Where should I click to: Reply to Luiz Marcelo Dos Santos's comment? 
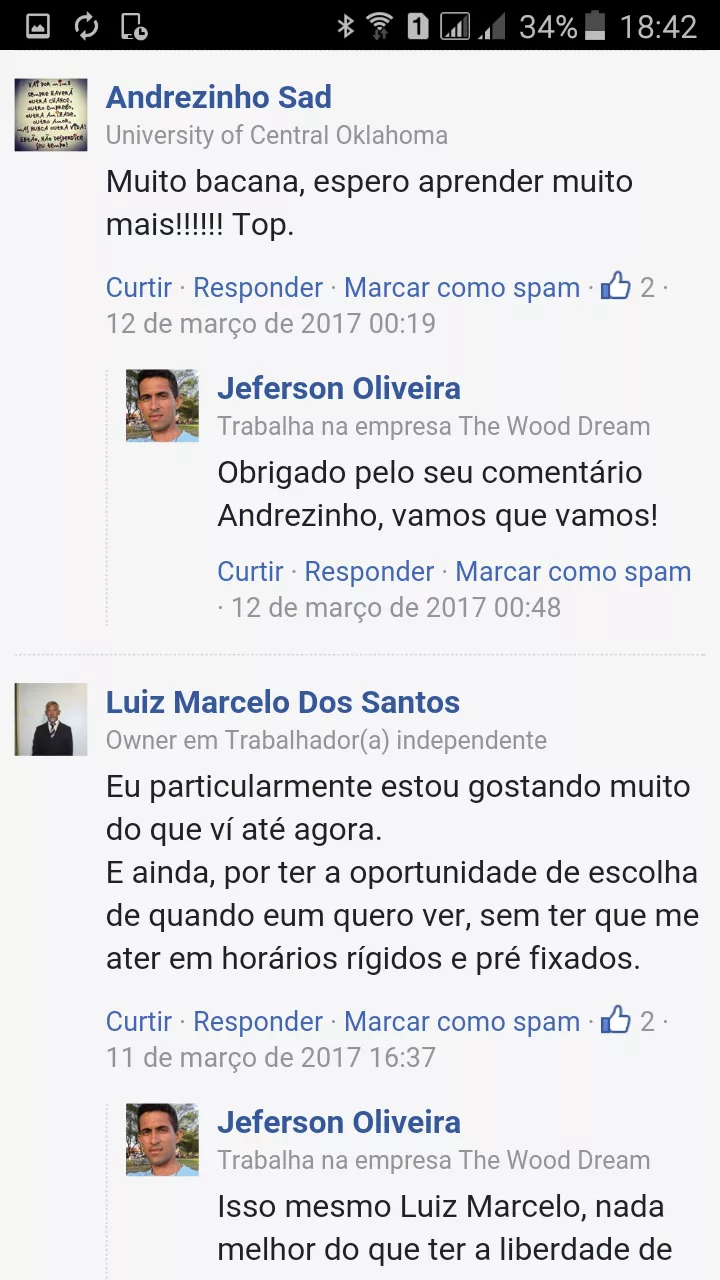258,1022
